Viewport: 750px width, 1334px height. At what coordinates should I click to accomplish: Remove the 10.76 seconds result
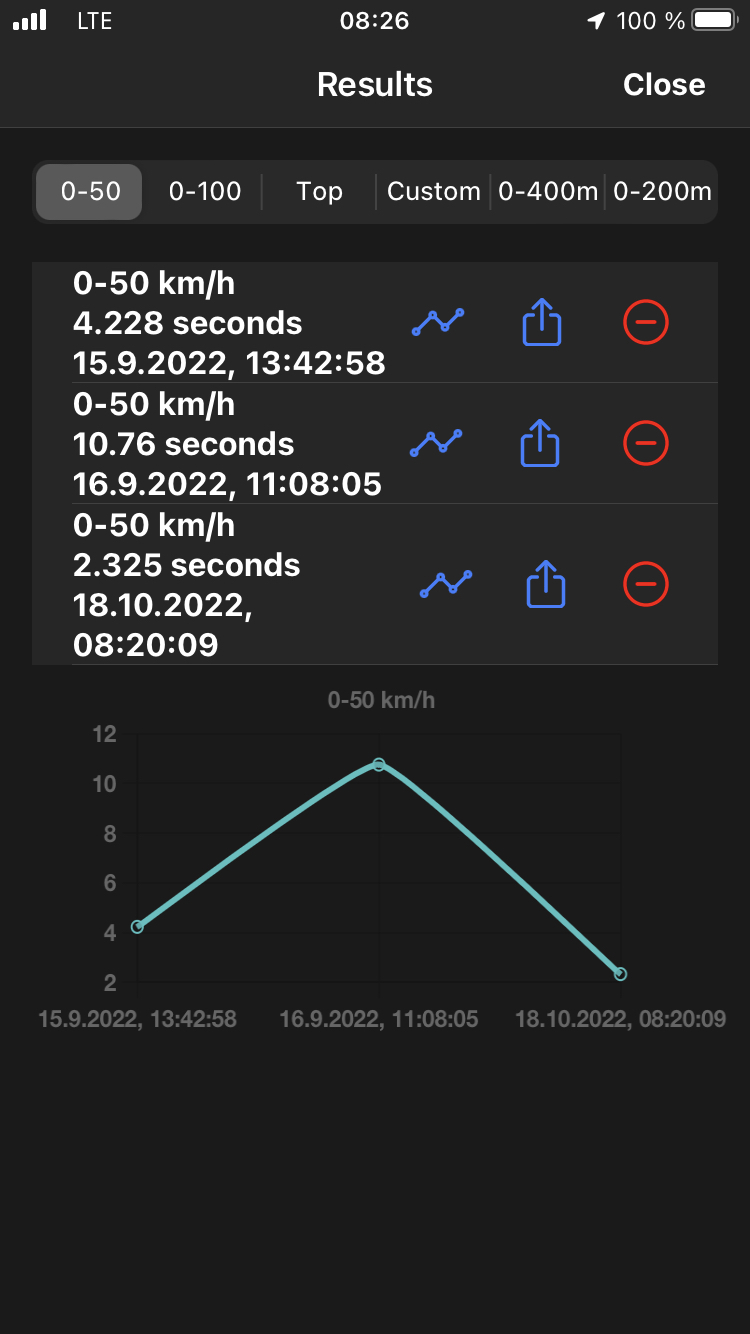point(646,443)
